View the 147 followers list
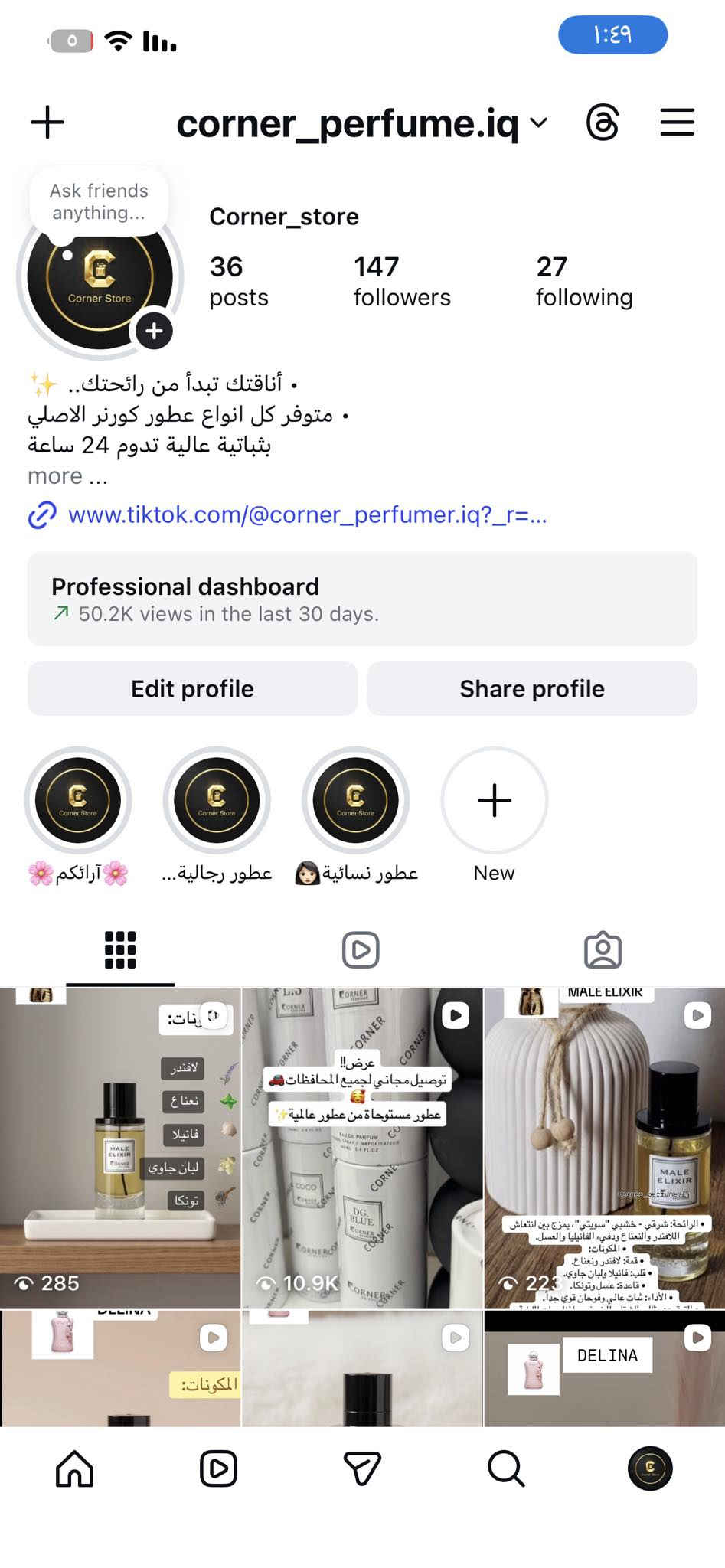This screenshot has width=725, height=1568. 402,281
